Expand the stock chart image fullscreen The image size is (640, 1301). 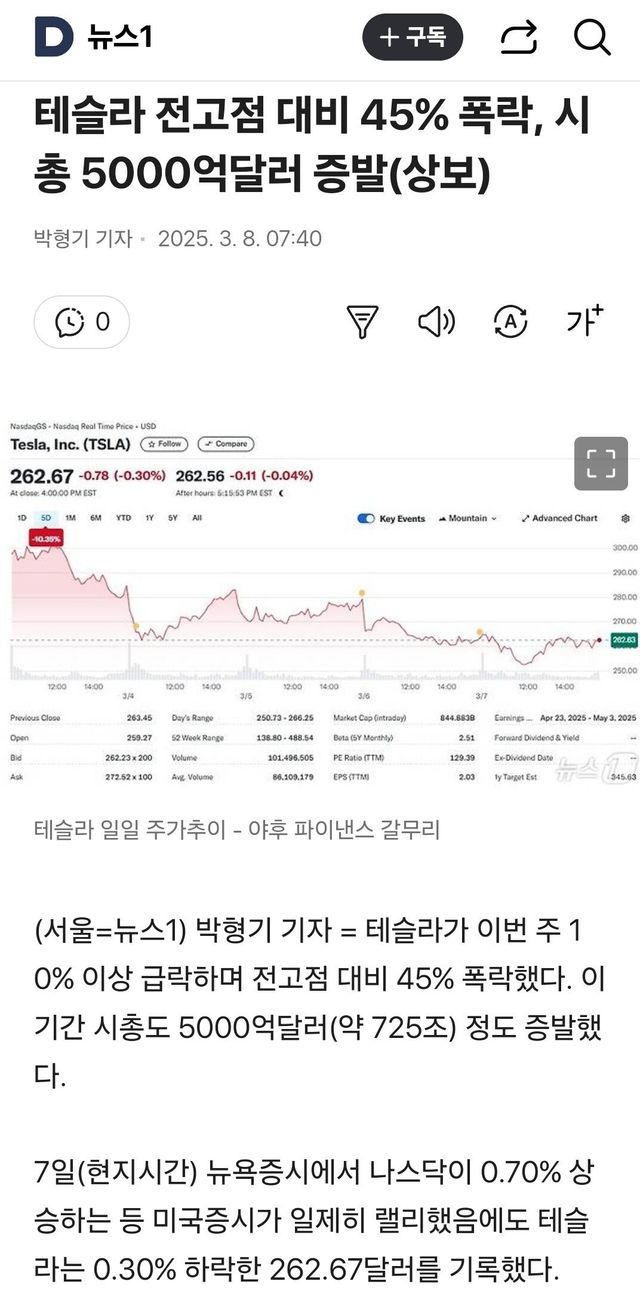[600, 463]
